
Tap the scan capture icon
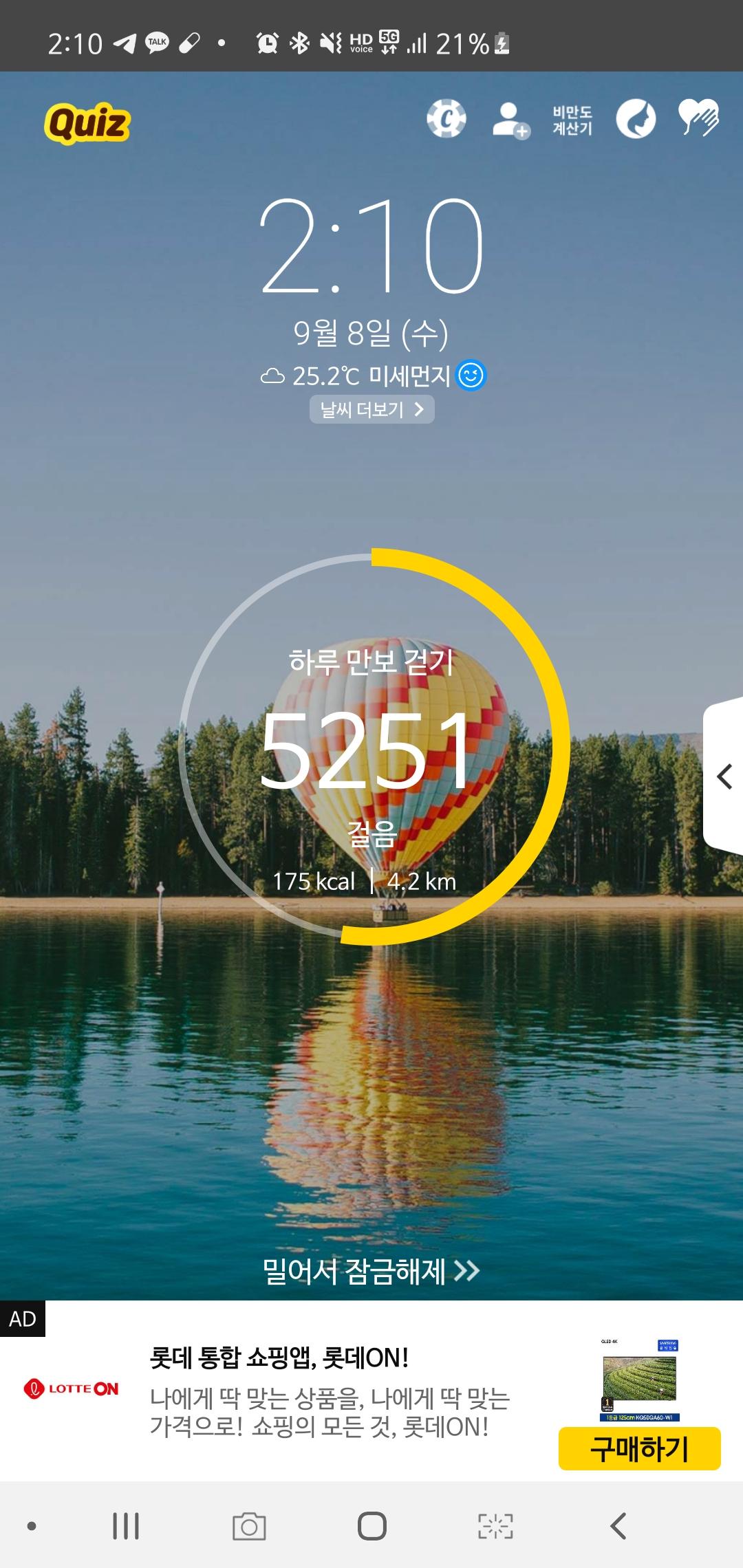click(x=495, y=1527)
